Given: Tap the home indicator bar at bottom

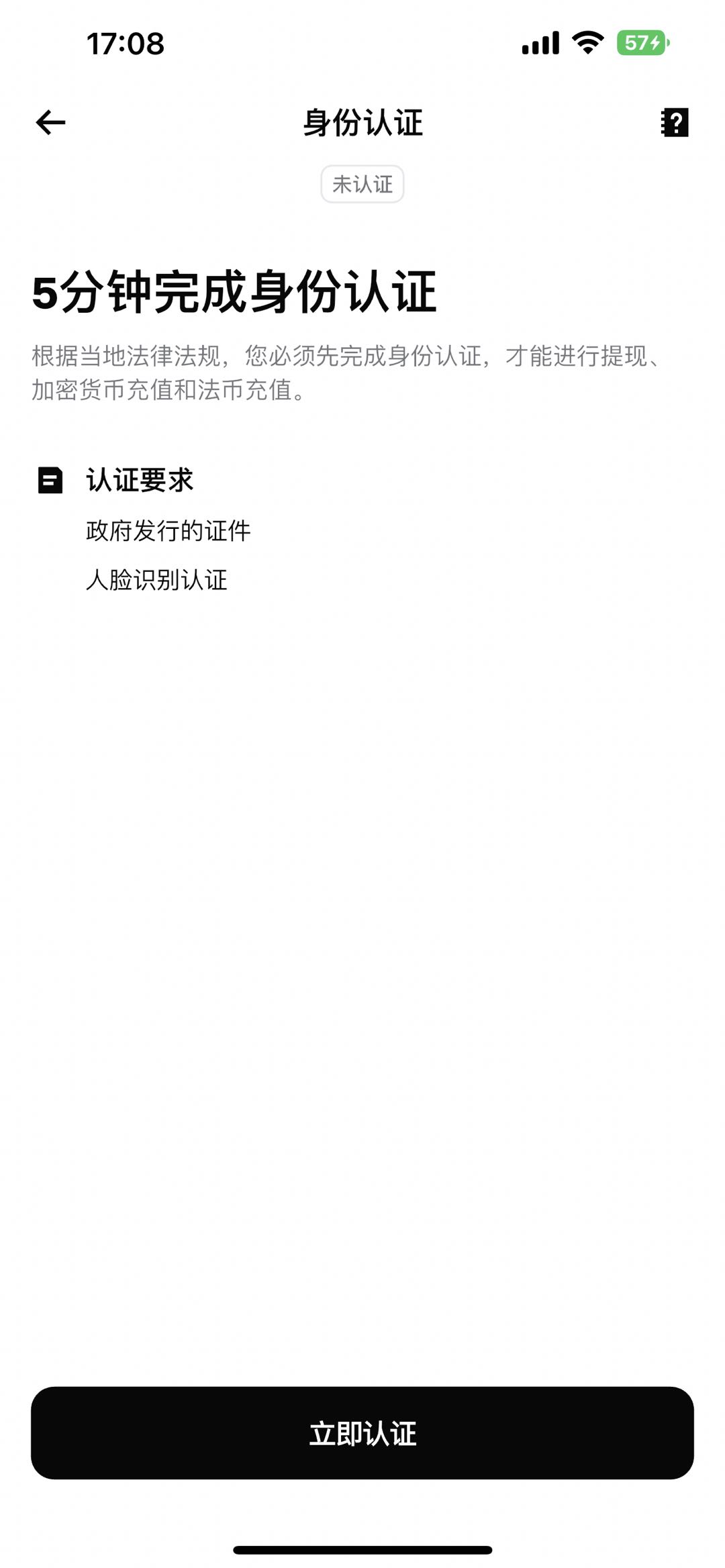Looking at the screenshot, I should [x=362, y=1547].
